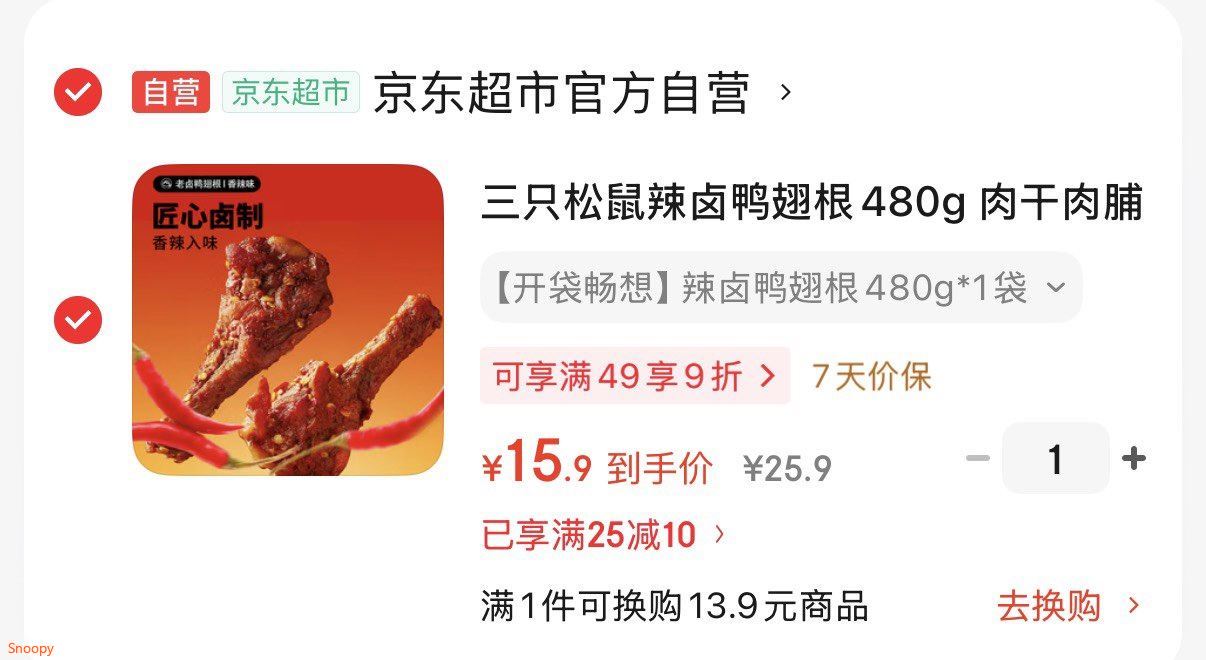The image size is (1206, 660).
Task: Open the 辣卤鸭翅根 product image
Action: click(288, 320)
